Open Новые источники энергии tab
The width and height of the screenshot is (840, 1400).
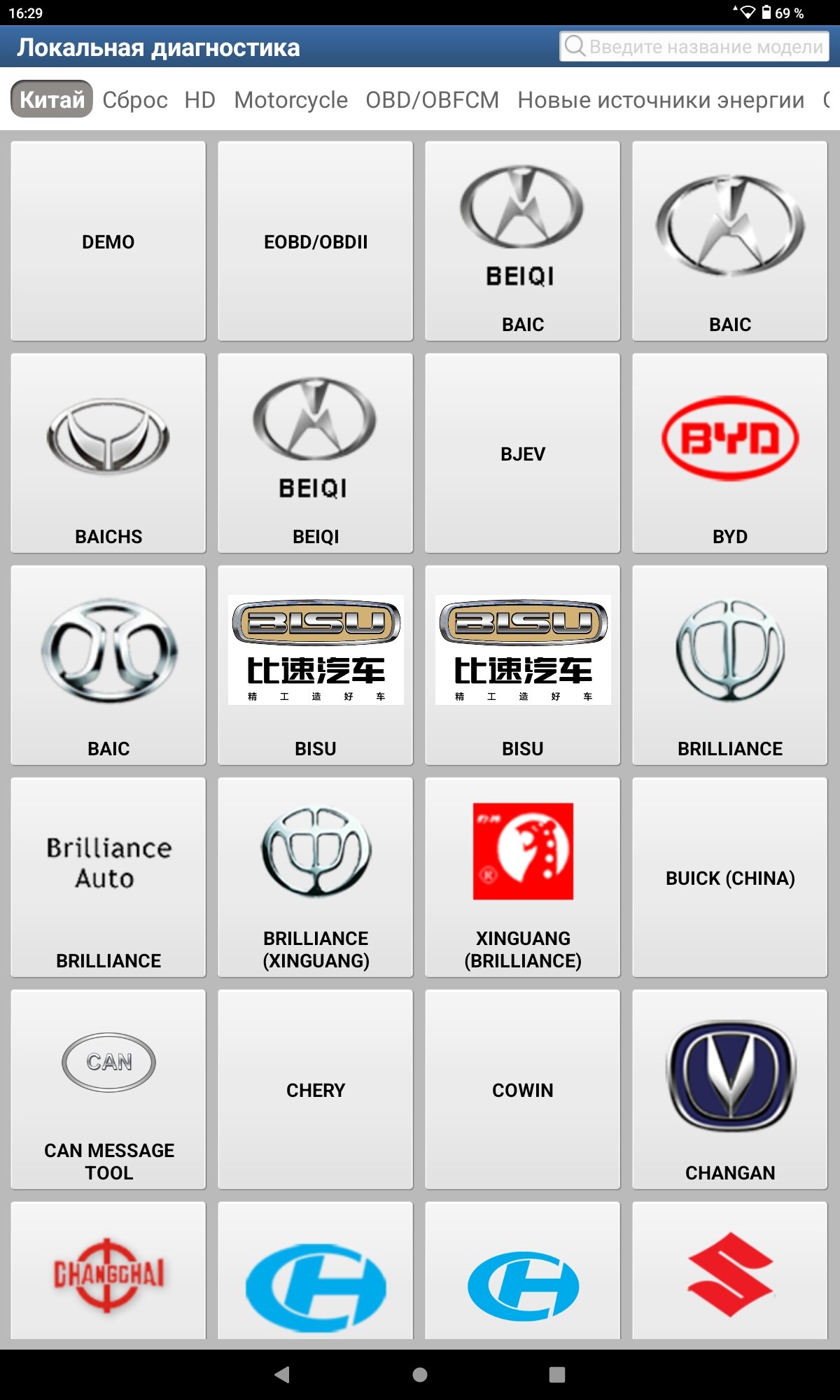coord(661,99)
